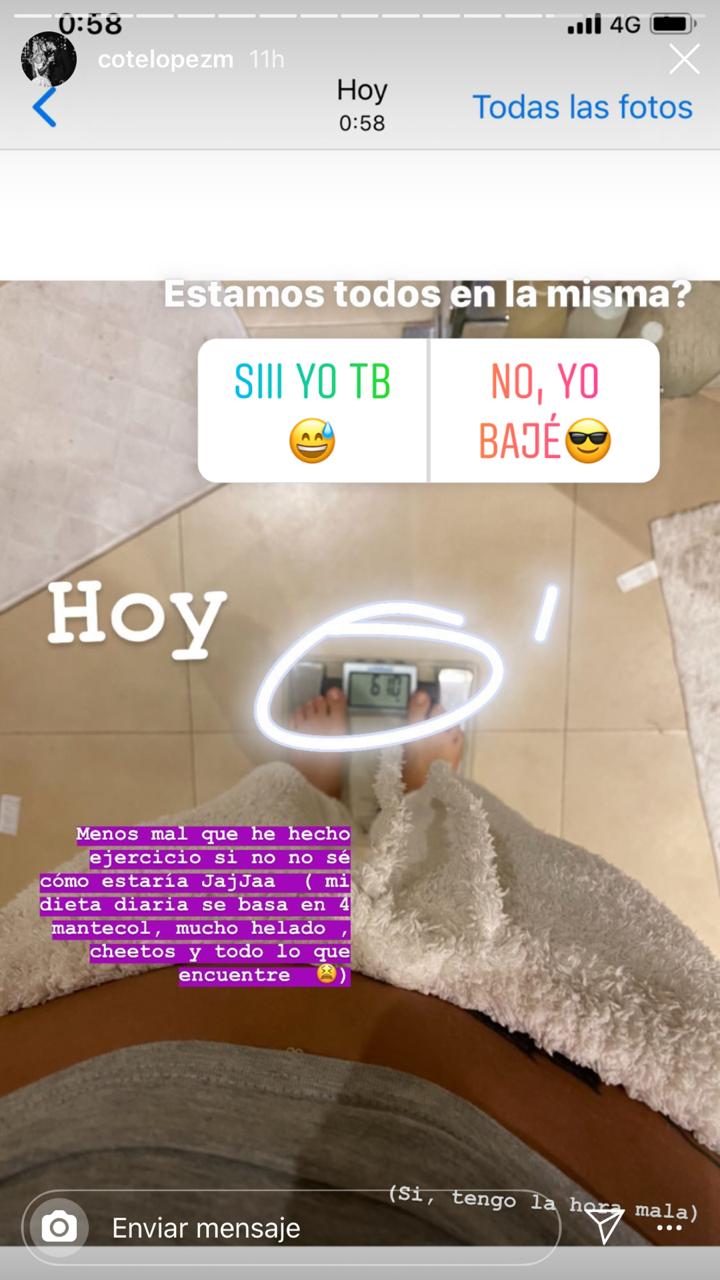Image resolution: width=720 pixels, height=1280 pixels.
Task: Tap the Enviar mensaje field
Action: click(x=300, y=1228)
